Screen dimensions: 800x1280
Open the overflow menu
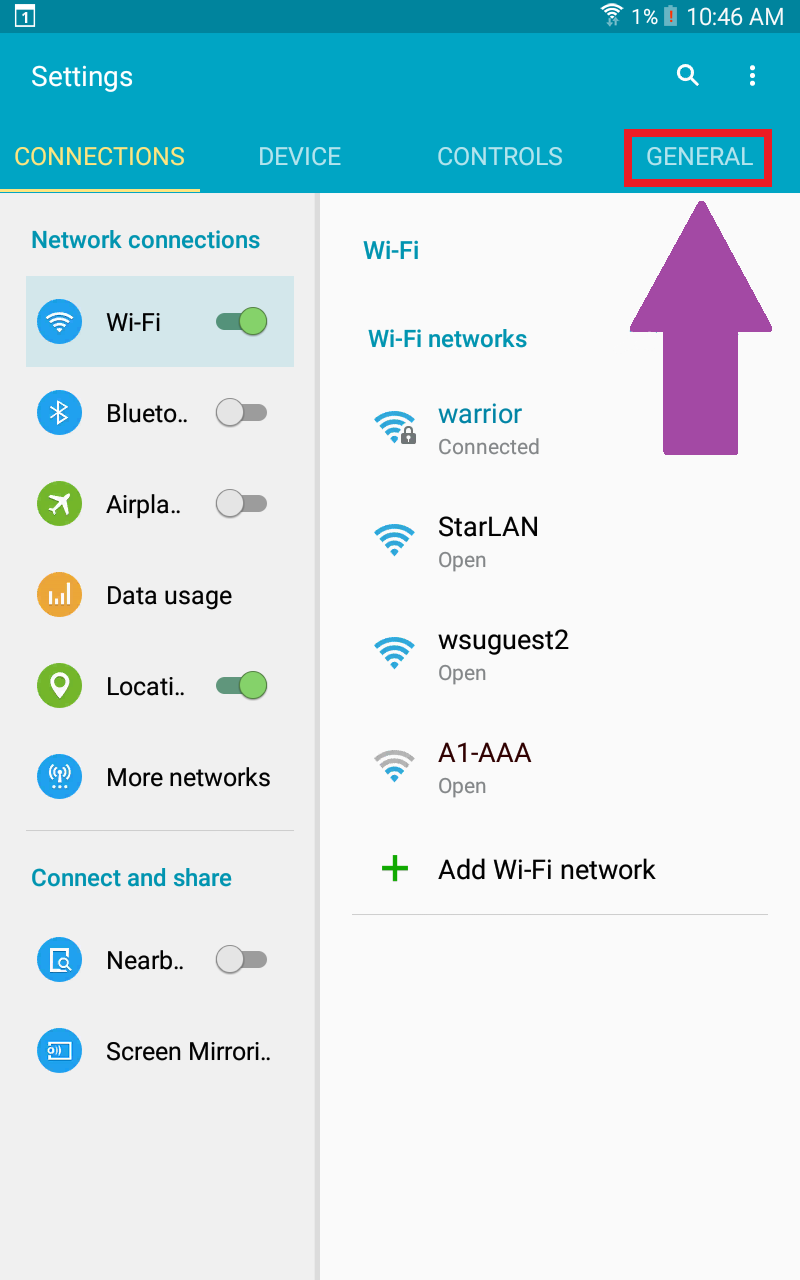(x=752, y=76)
